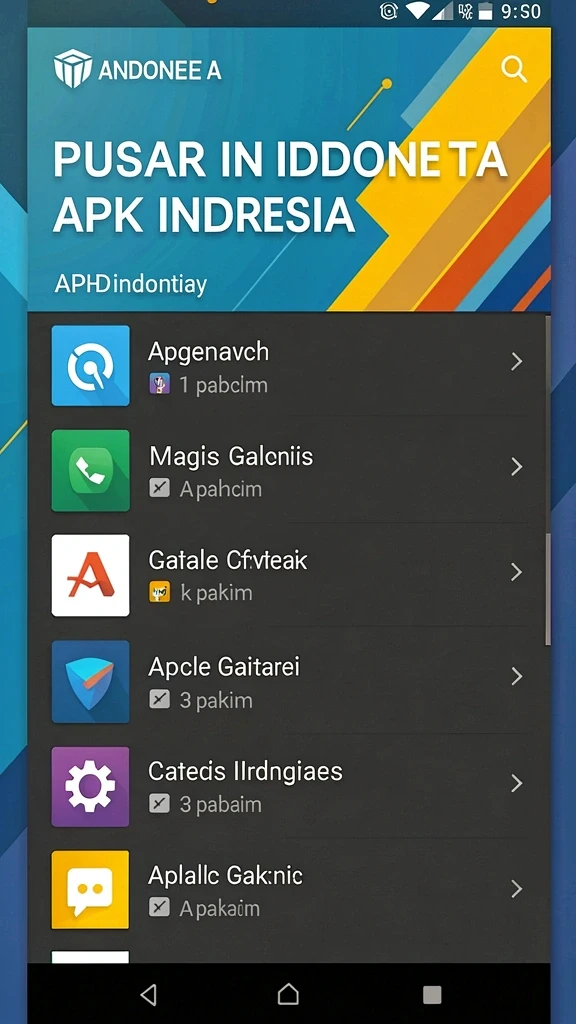Open the Aplallc Gaknic row
Viewport: 576px width, 1024px height.
(x=288, y=889)
